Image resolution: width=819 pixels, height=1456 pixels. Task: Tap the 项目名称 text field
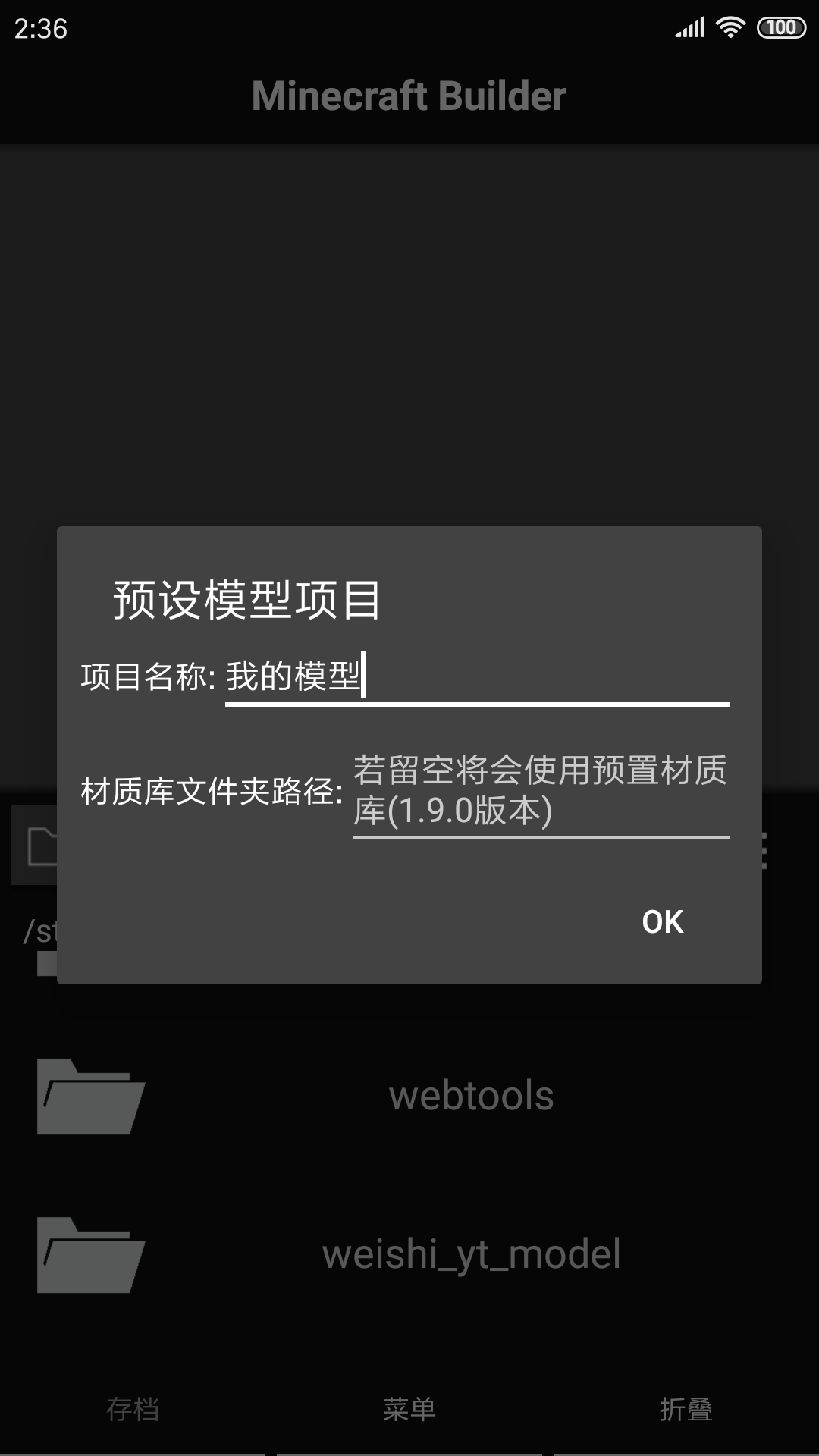coord(476,676)
